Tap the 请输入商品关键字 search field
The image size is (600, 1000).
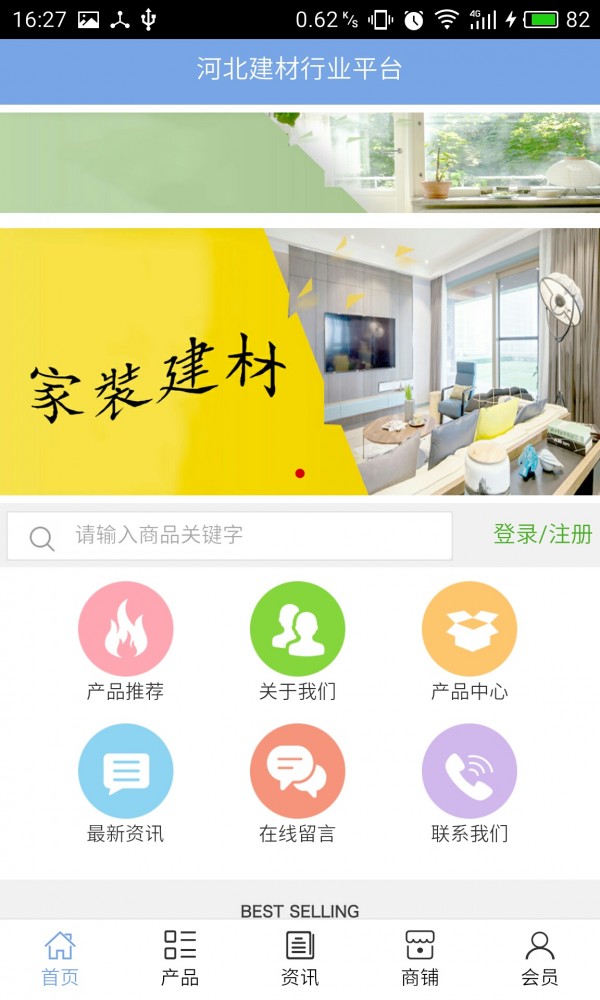click(250, 535)
